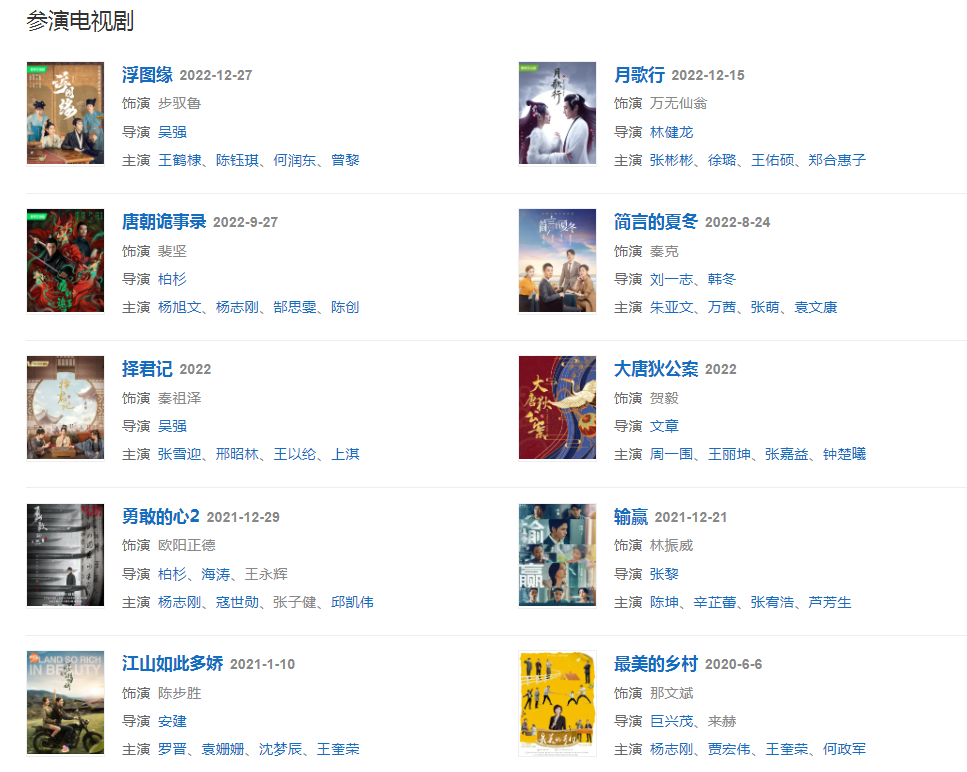Open actor 罗晋 in 江山如此多娇 cast

coord(172,749)
